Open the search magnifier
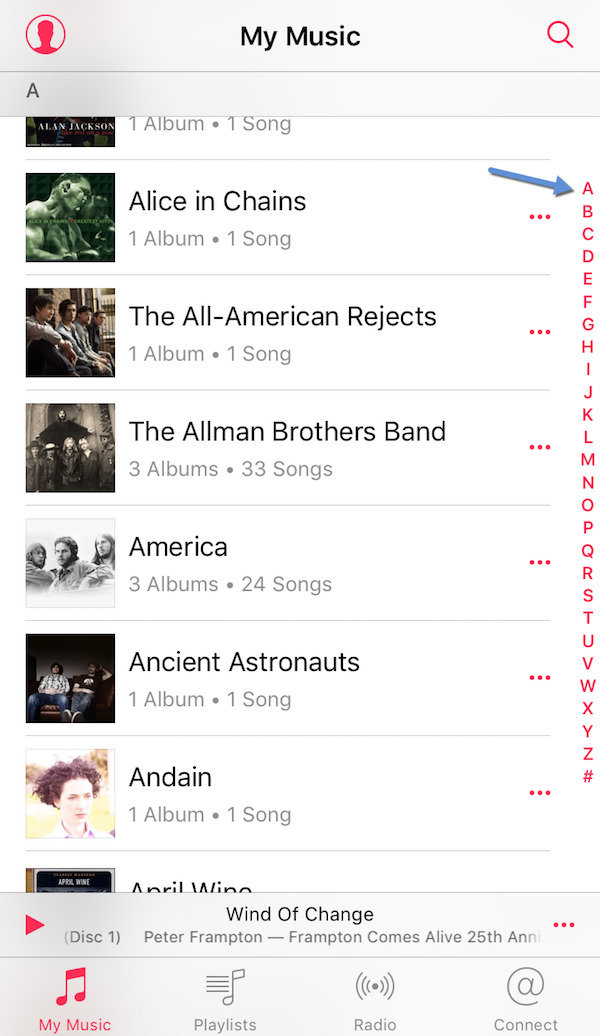600x1036 pixels. coord(560,34)
